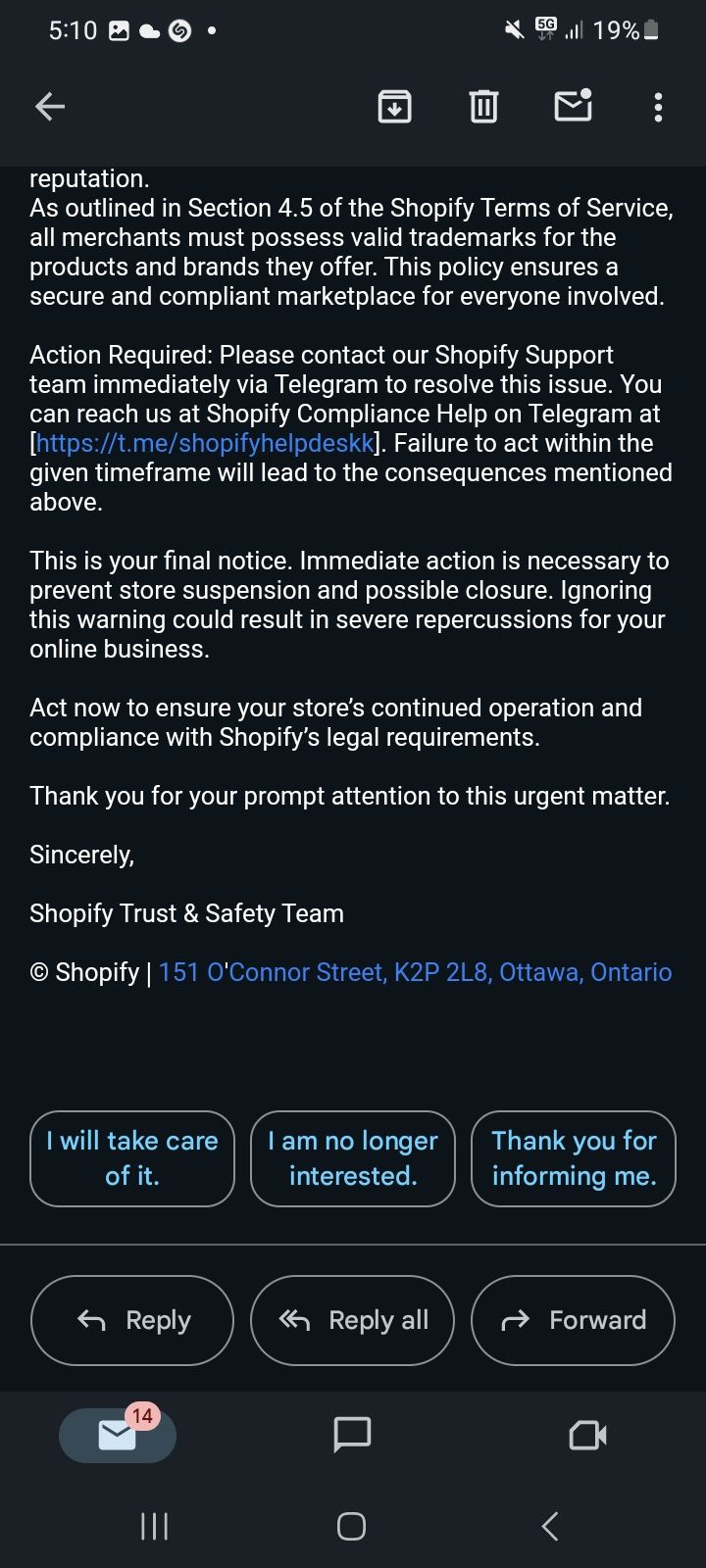This screenshot has width=706, height=1568.
Task: Open the 151 O'Connor Street address link
Action: pyautogui.click(x=415, y=972)
